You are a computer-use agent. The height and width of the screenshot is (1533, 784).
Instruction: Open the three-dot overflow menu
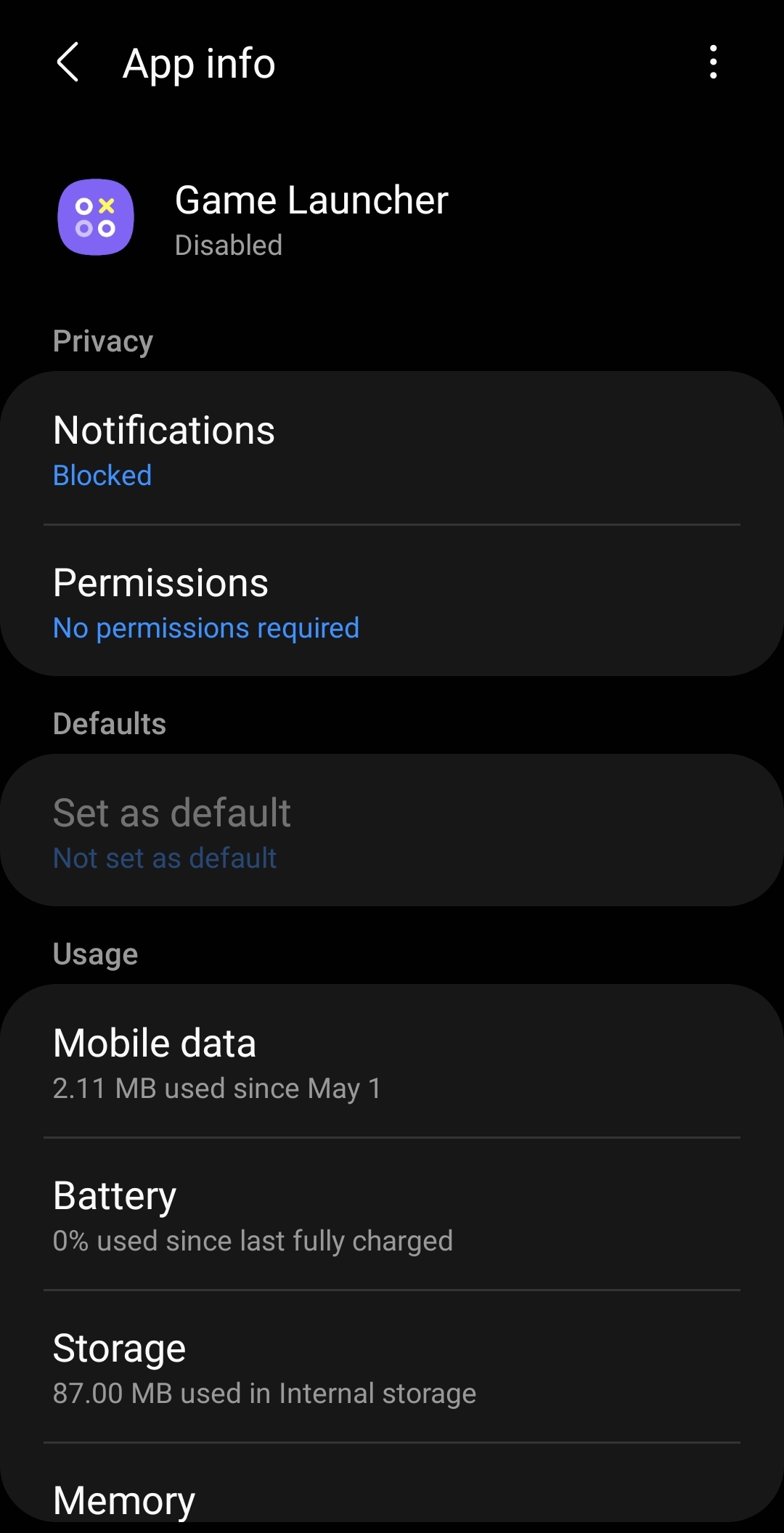[x=714, y=62]
